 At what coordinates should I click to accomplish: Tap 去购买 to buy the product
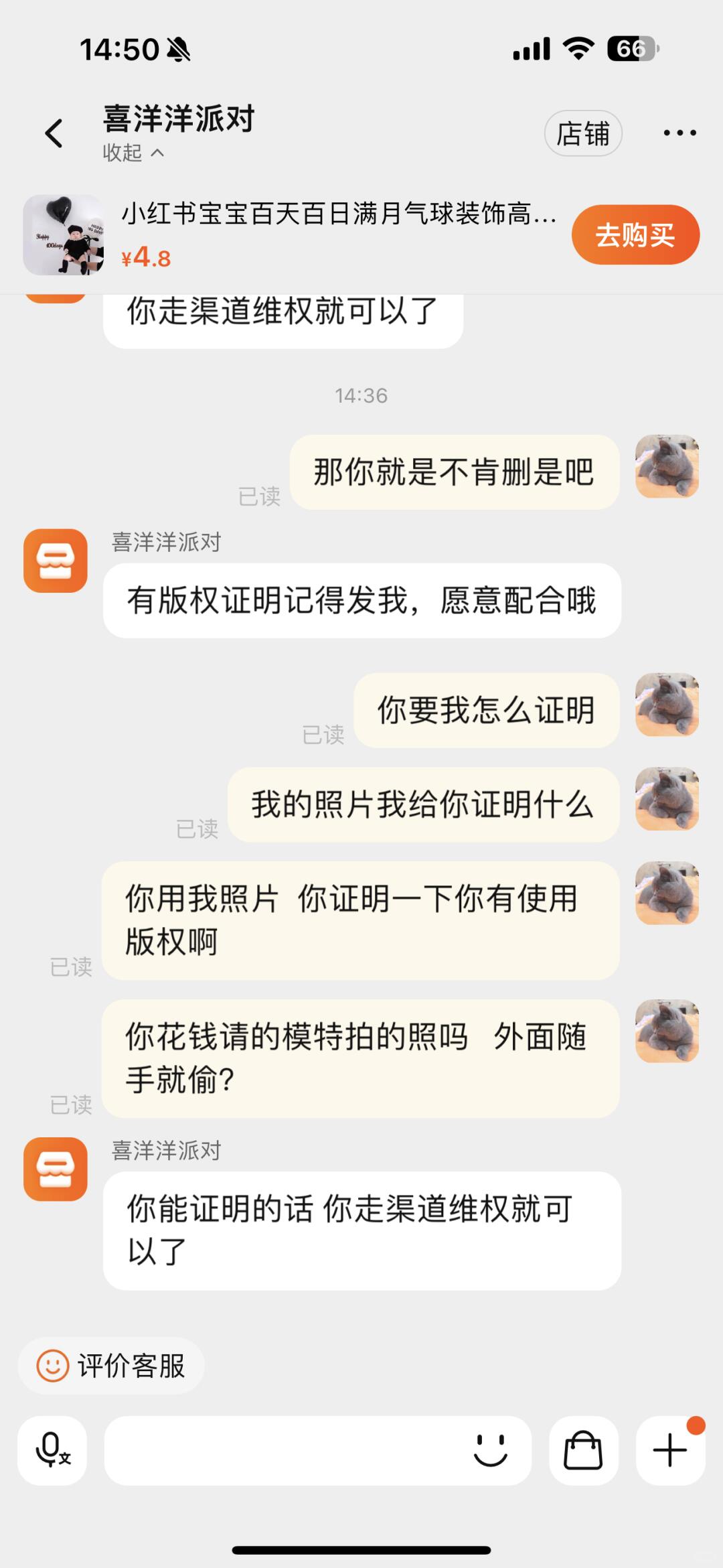coord(635,235)
